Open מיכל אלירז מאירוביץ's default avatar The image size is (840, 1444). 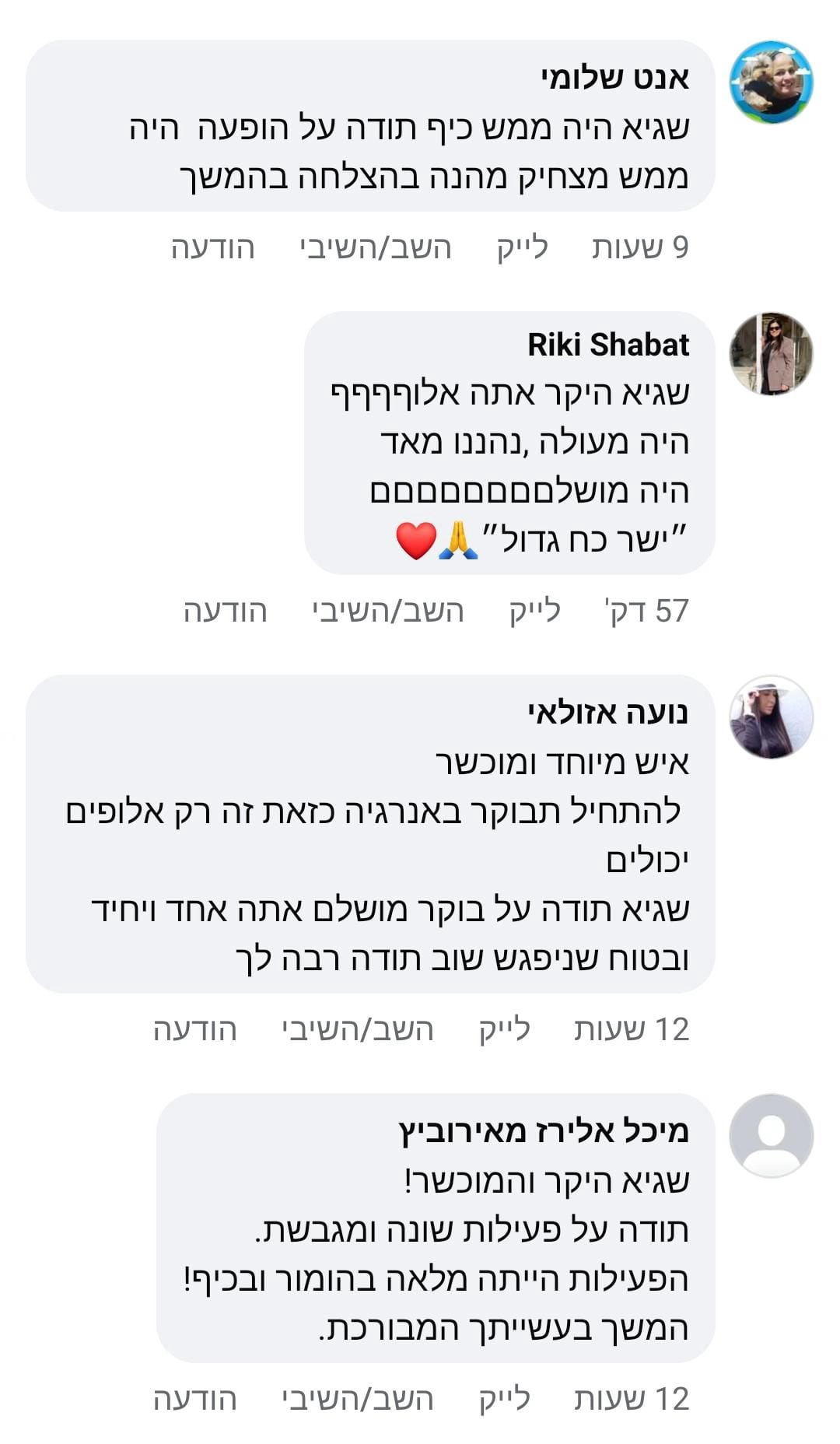[771, 1135]
